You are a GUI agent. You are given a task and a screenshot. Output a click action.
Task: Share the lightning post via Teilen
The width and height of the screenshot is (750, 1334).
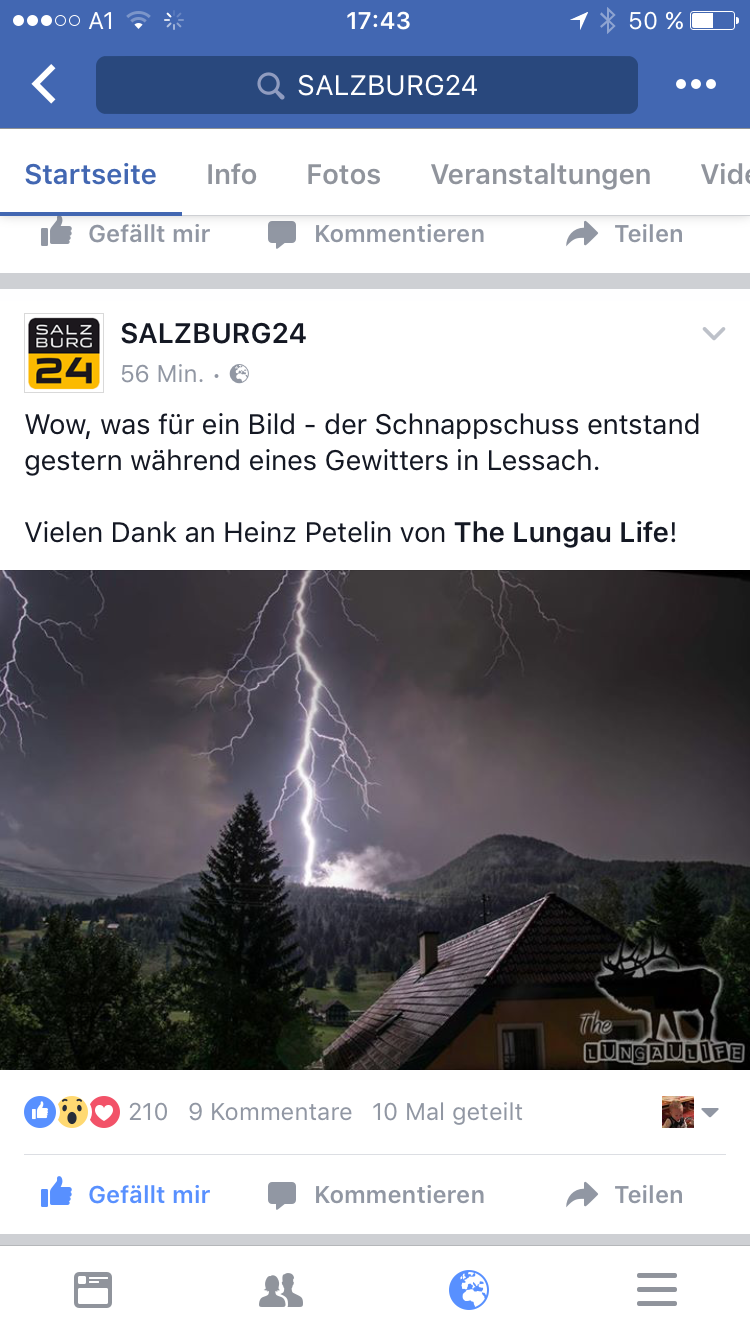pyautogui.click(x=624, y=1194)
